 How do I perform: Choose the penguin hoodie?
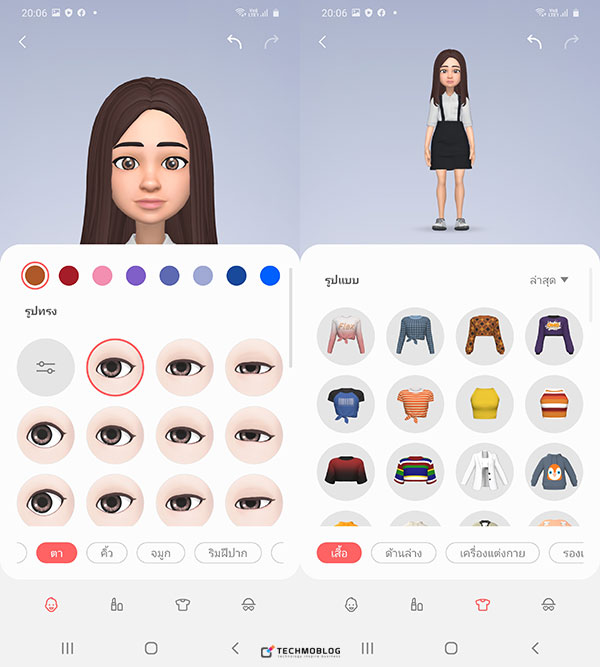[x=553, y=472]
